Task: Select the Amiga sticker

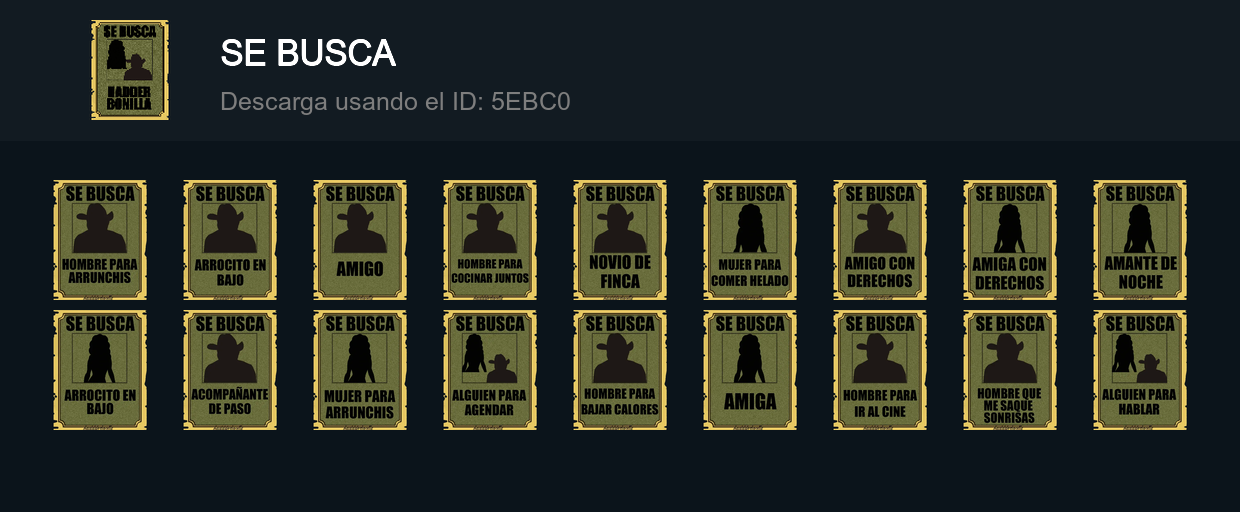Action: (750, 370)
